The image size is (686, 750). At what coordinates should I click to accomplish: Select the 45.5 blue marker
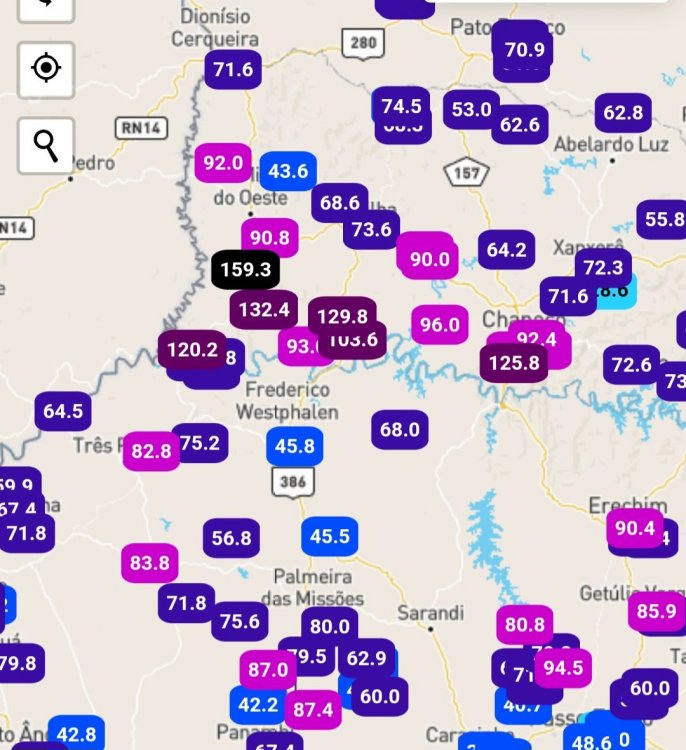pos(330,536)
